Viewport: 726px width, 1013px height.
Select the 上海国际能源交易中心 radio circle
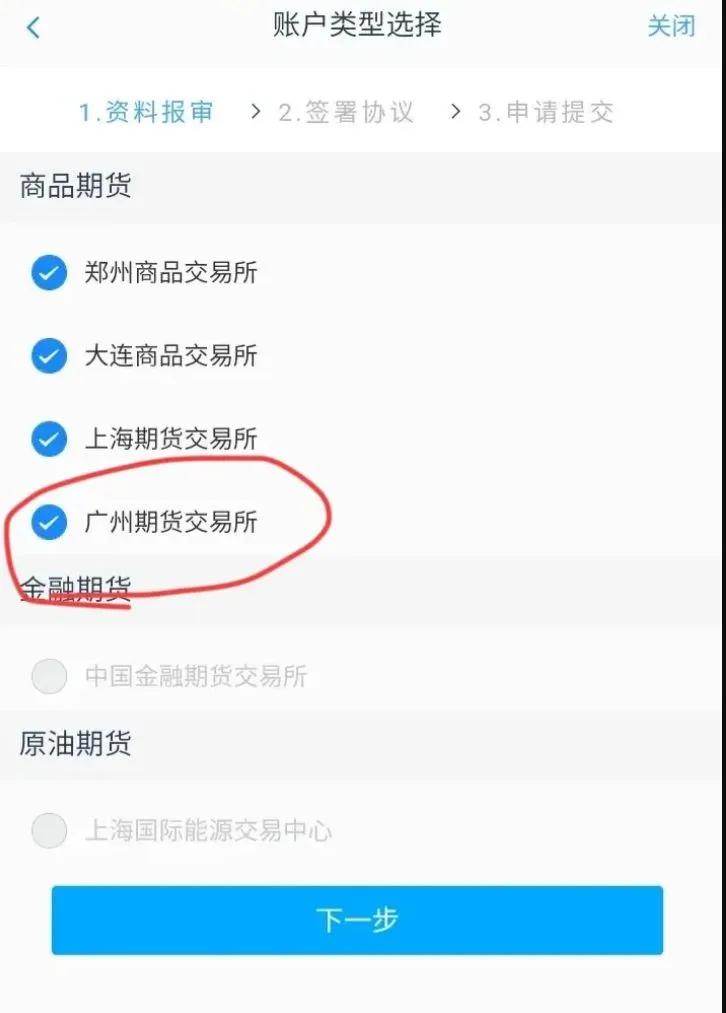pyautogui.click(x=48, y=831)
